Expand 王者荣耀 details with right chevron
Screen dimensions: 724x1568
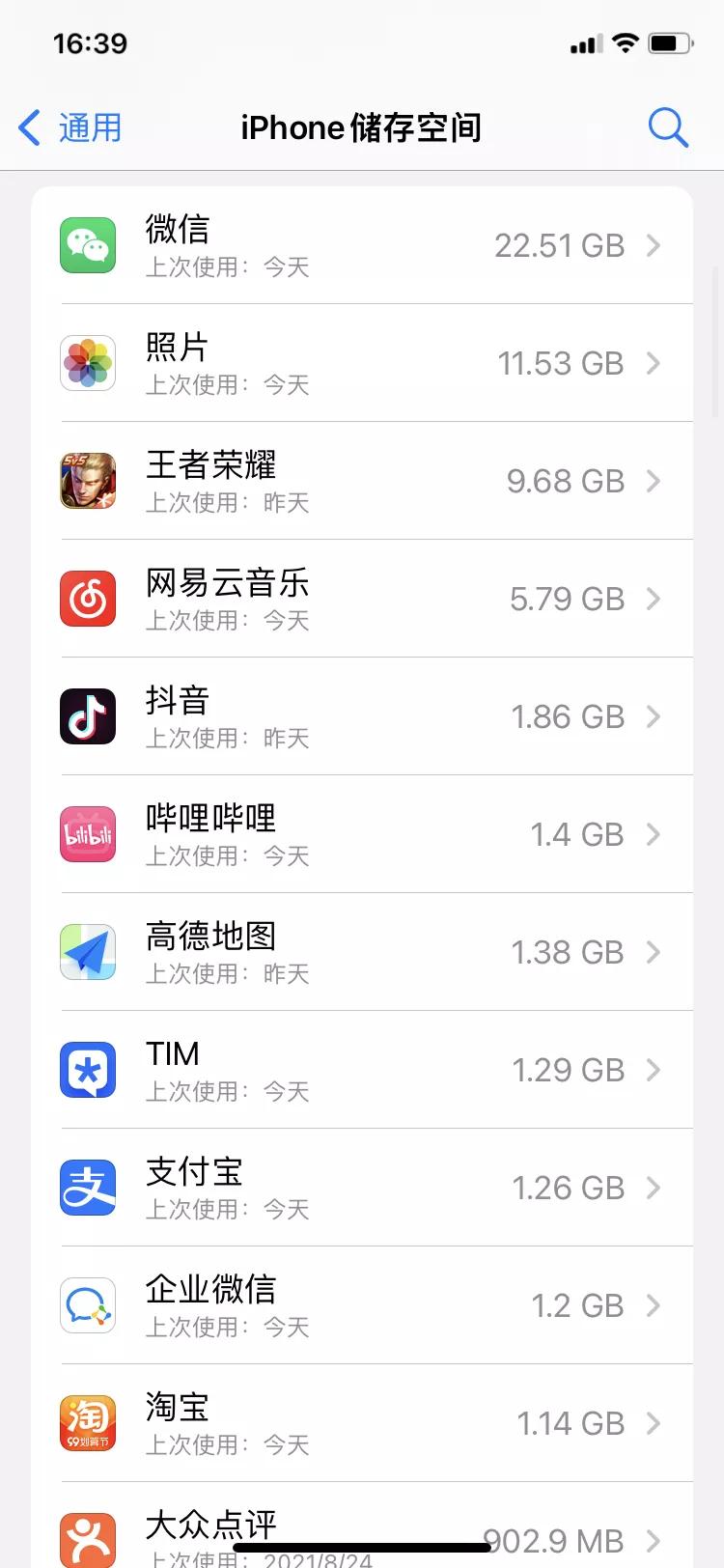pos(654,481)
